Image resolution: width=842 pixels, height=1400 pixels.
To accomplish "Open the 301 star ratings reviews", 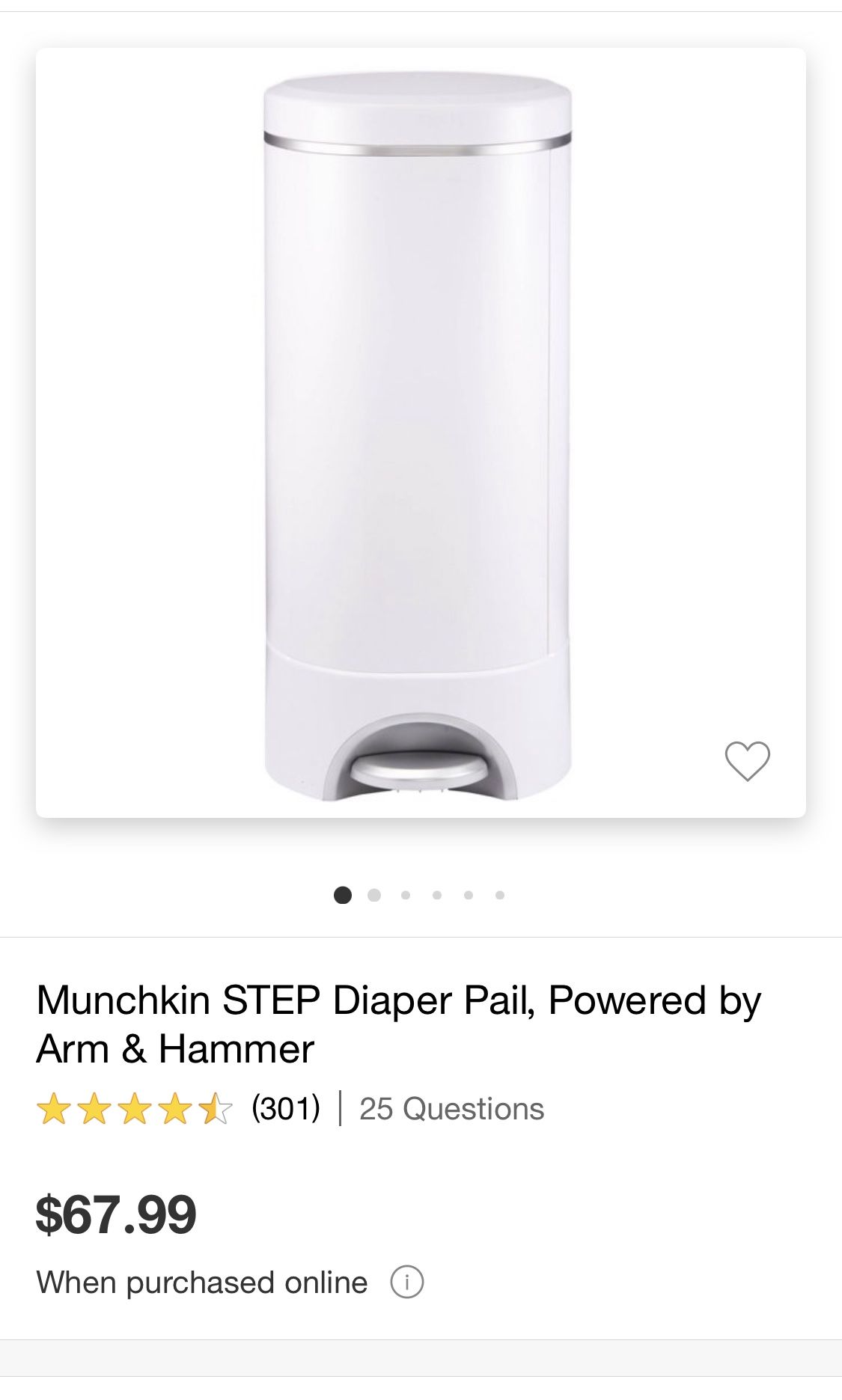I will tap(178, 1108).
